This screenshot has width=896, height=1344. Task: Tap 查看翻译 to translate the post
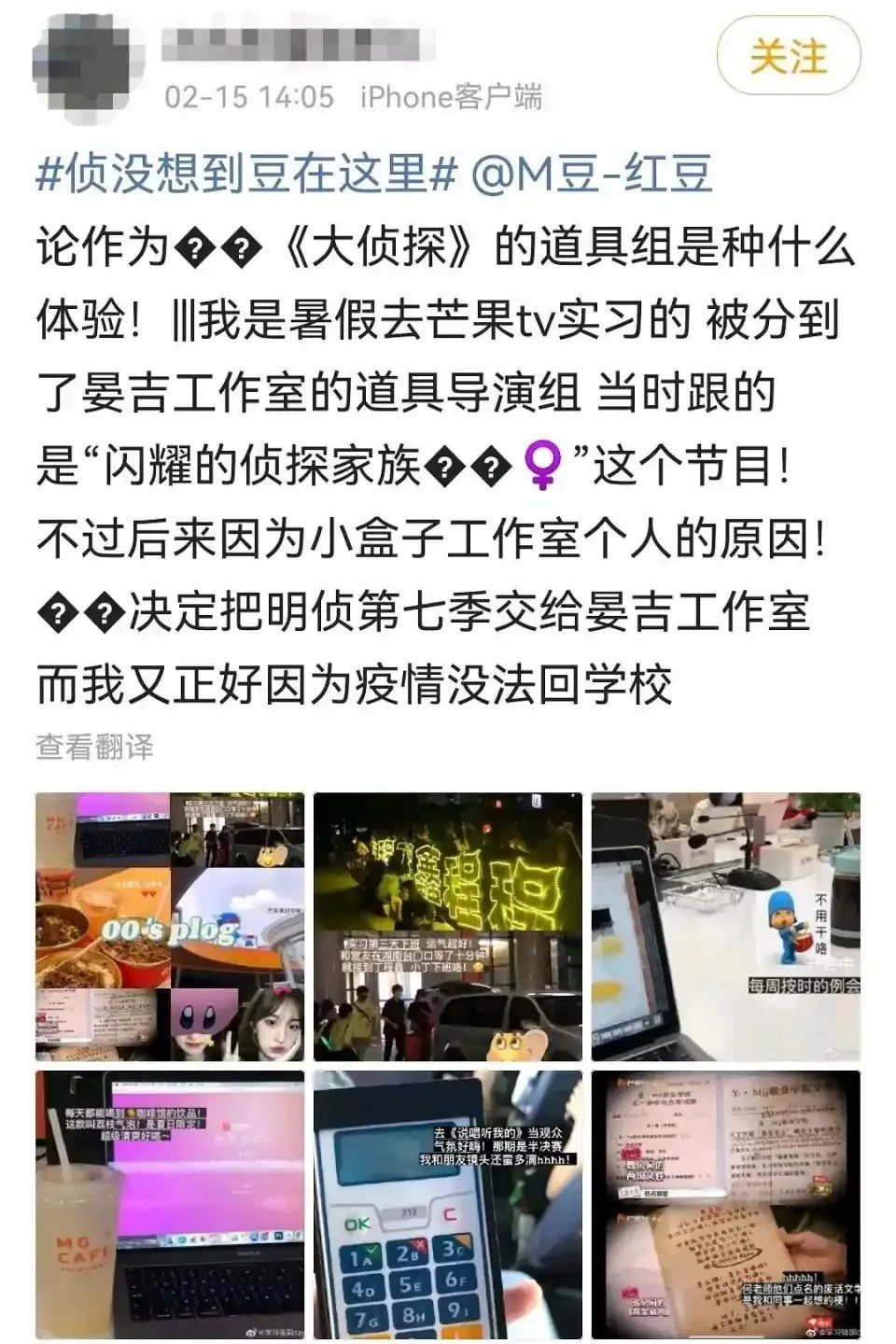[x=94, y=747]
